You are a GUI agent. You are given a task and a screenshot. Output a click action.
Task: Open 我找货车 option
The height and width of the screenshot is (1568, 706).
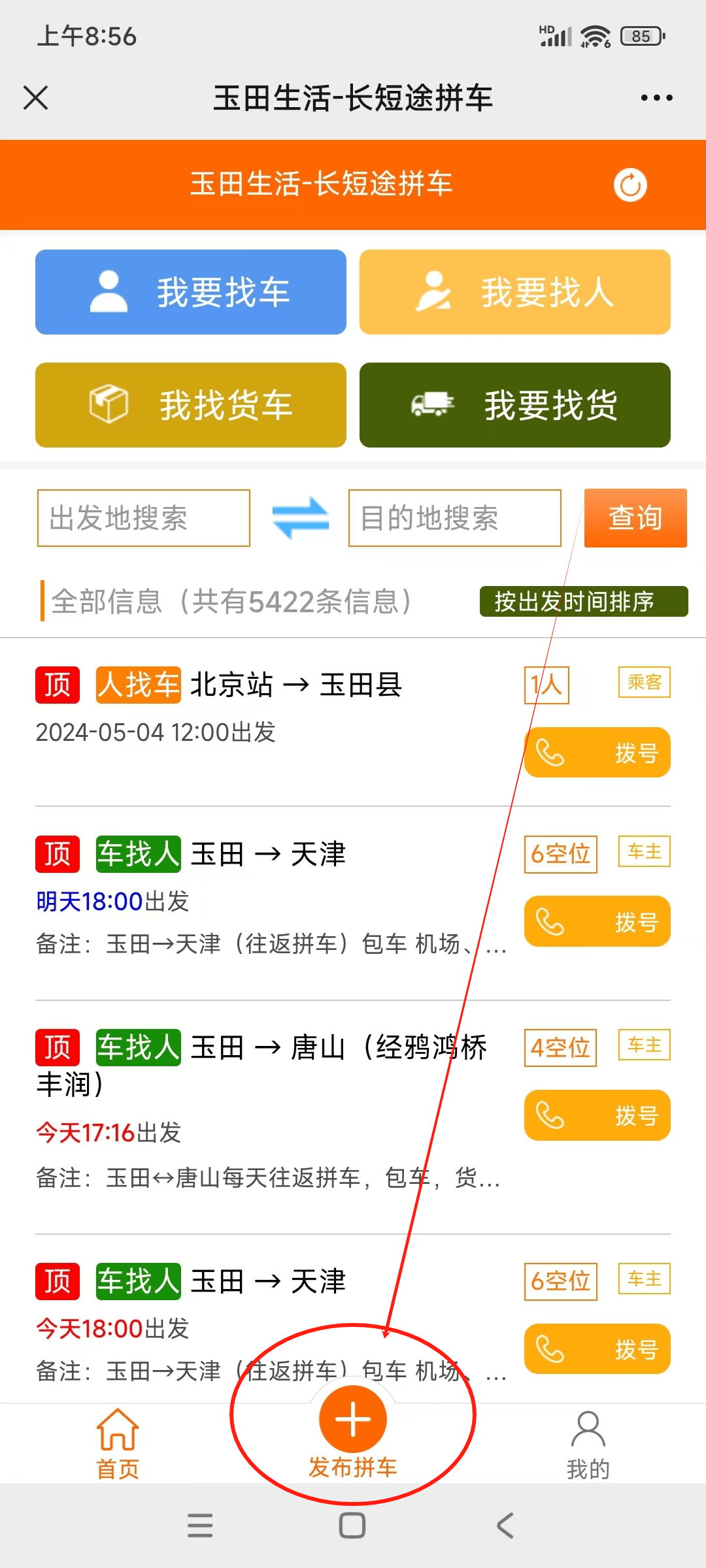click(191, 405)
